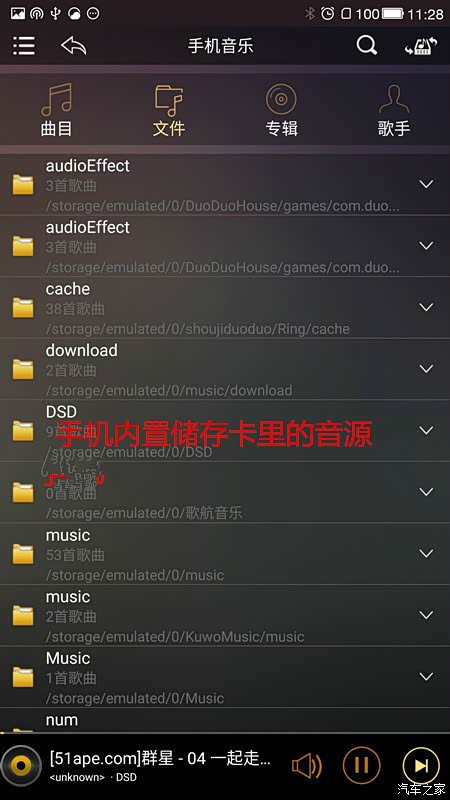Switch to the 专辑 tab
The image size is (450, 800).
pyautogui.click(x=281, y=111)
